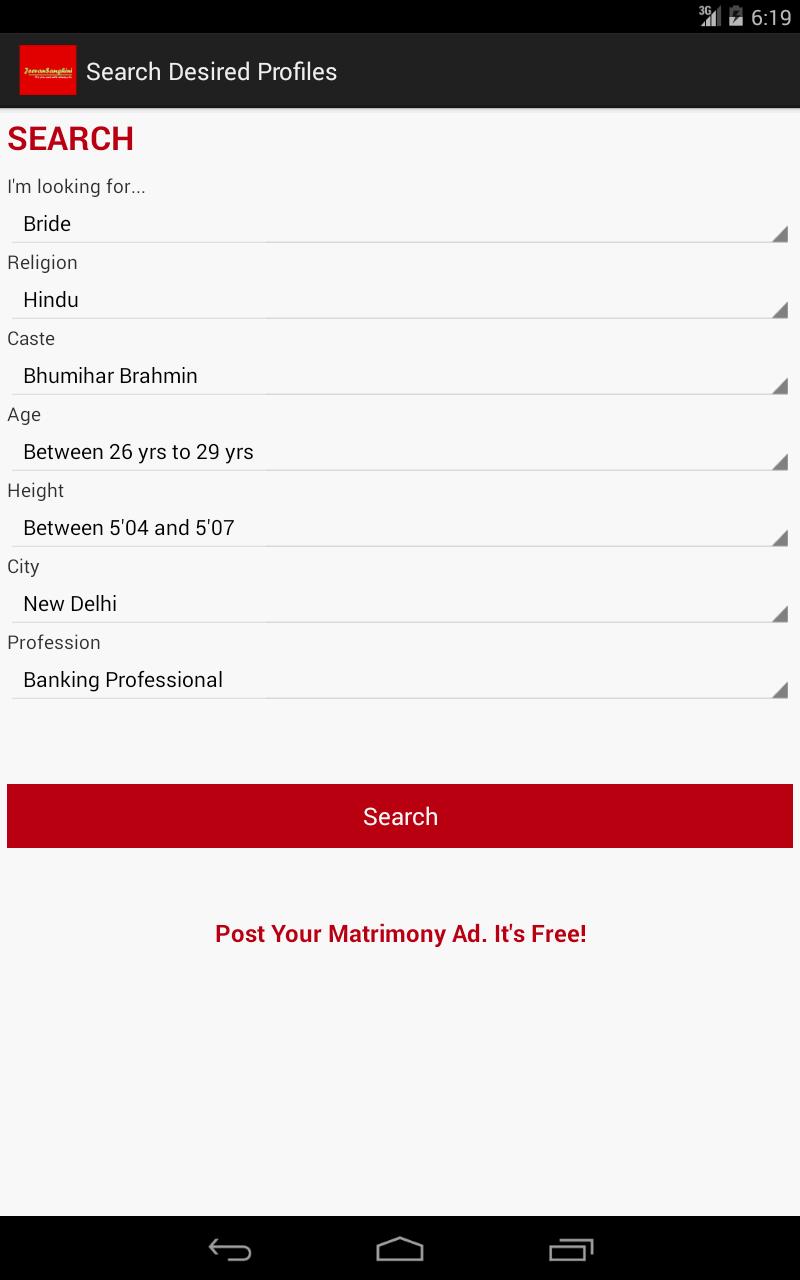Viewport: 800px width, 1280px height.
Task: Open the City dropdown showing New Delhi
Action: click(x=400, y=604)
